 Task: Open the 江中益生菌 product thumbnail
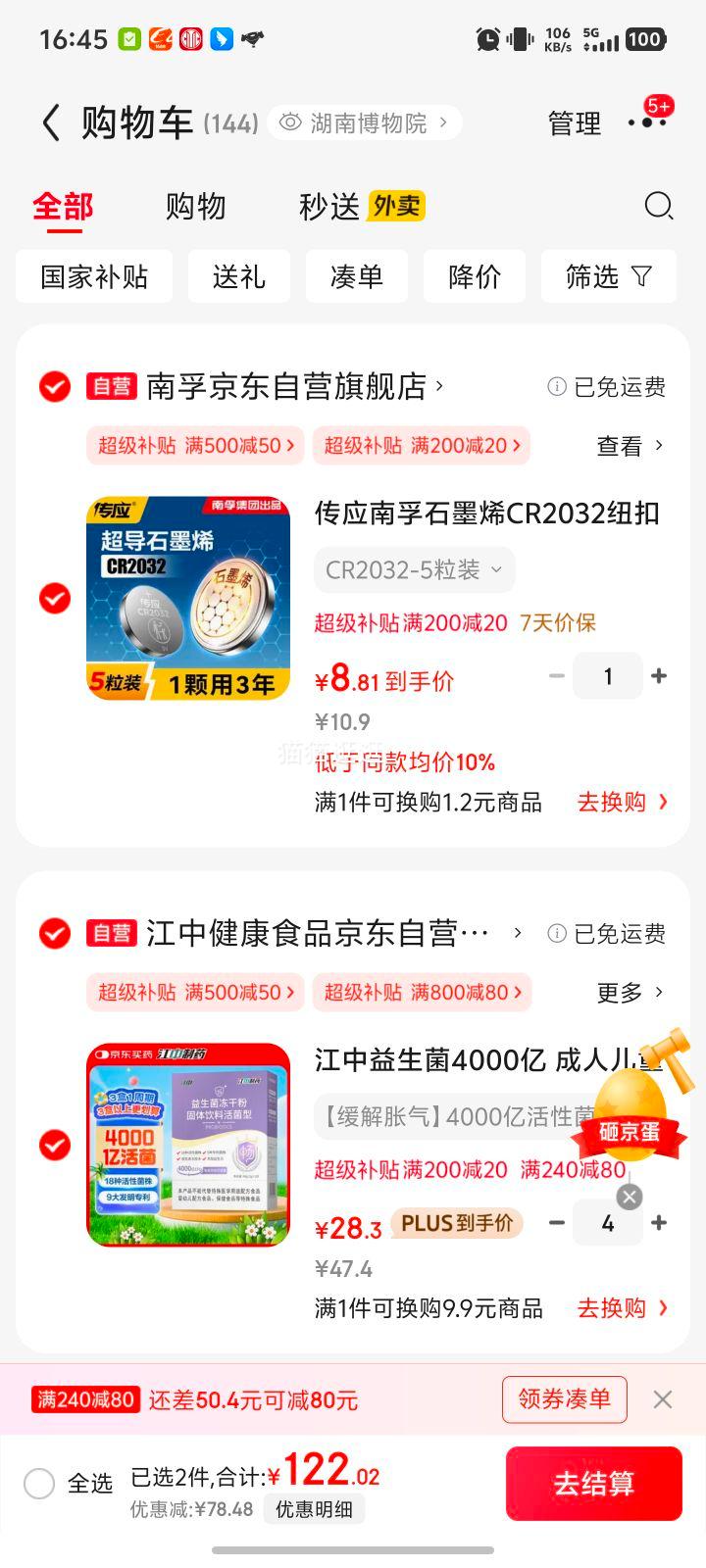click(189, 1145)
